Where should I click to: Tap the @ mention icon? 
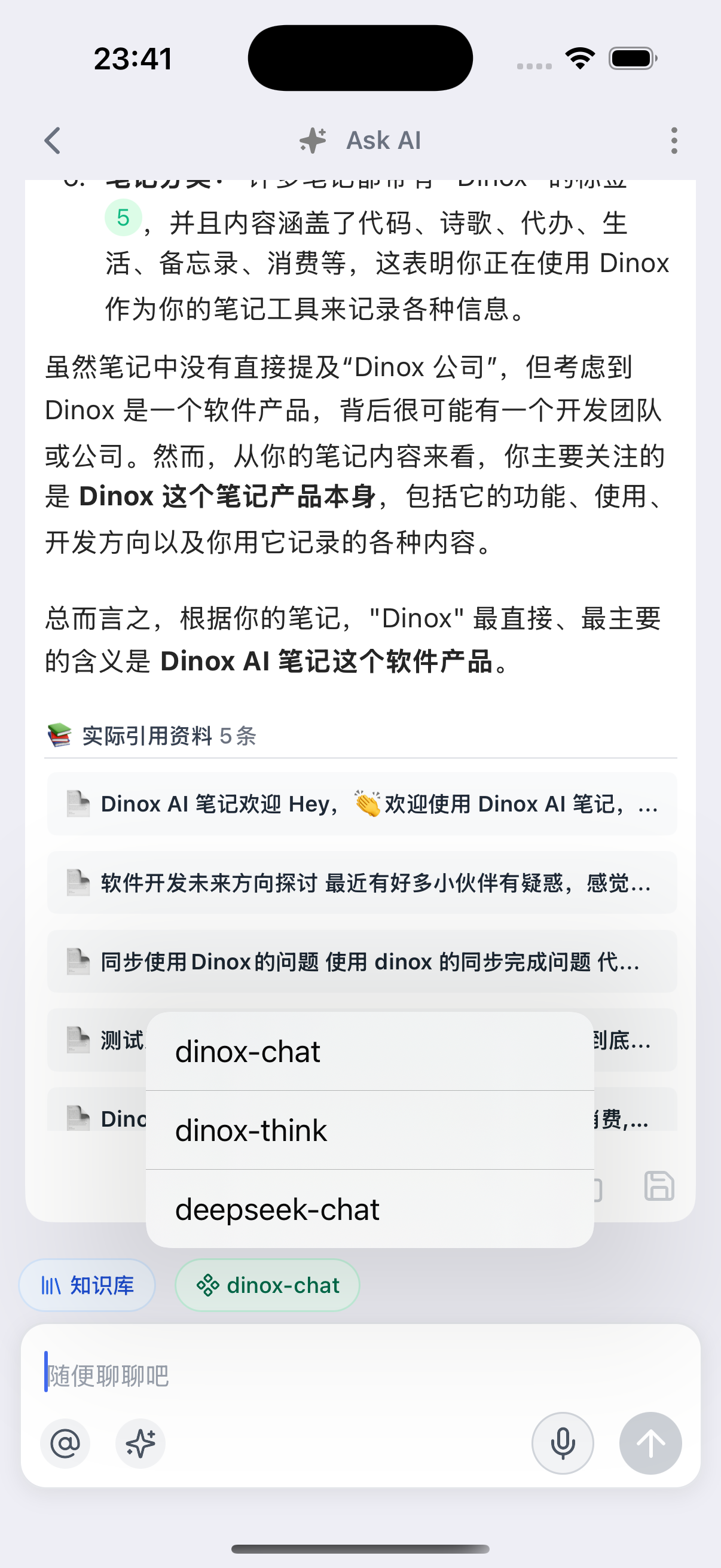[65, 1443]
